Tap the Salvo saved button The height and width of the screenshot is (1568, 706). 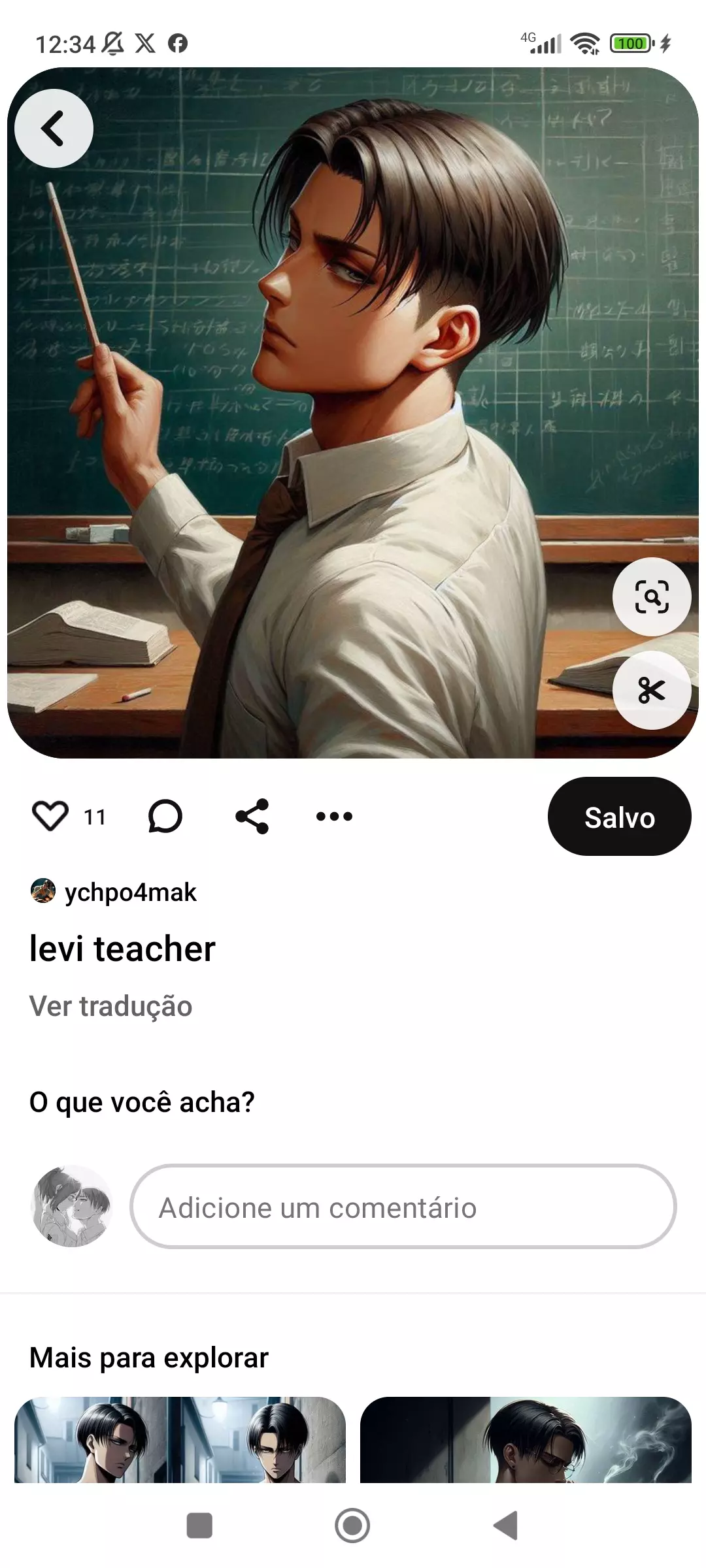pos(619,817)
